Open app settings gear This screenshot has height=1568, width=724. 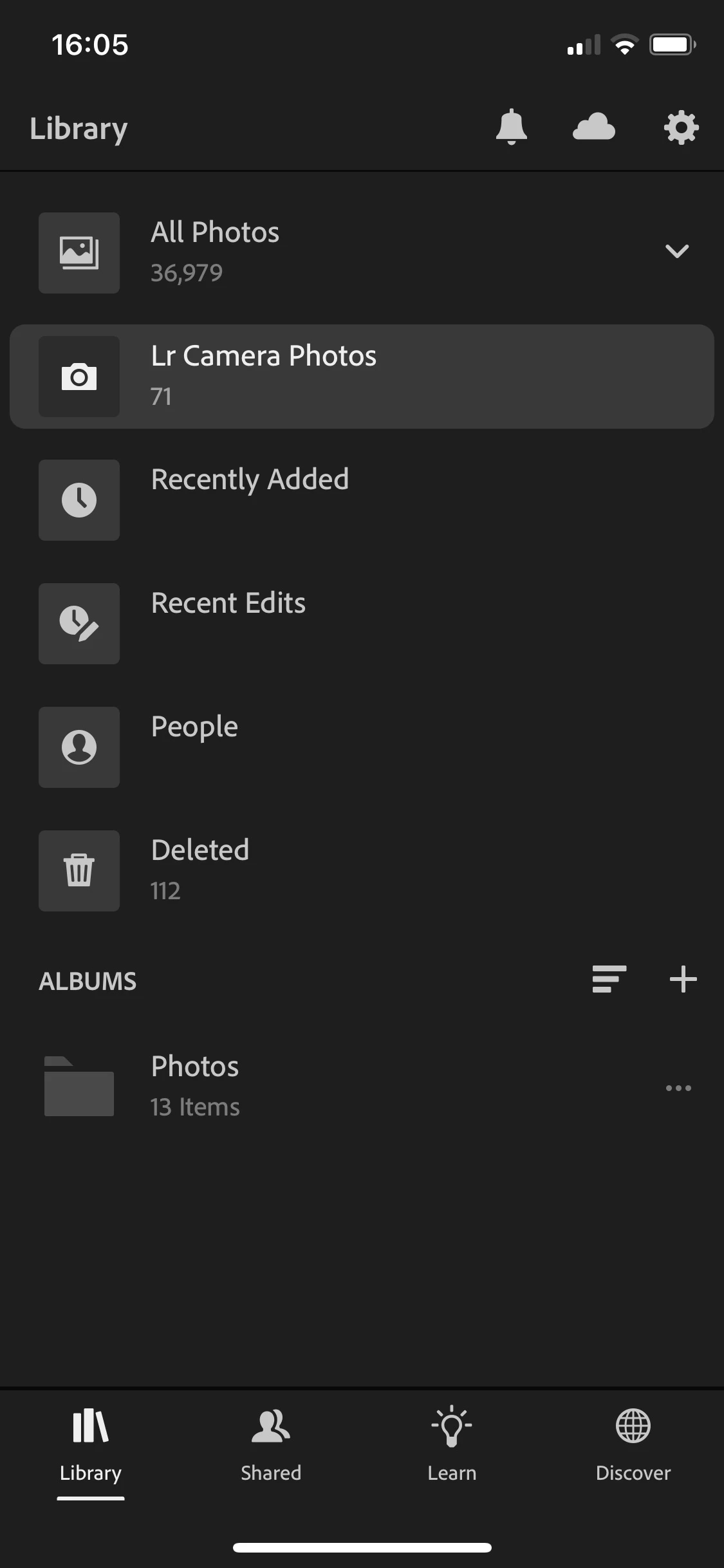681,127
